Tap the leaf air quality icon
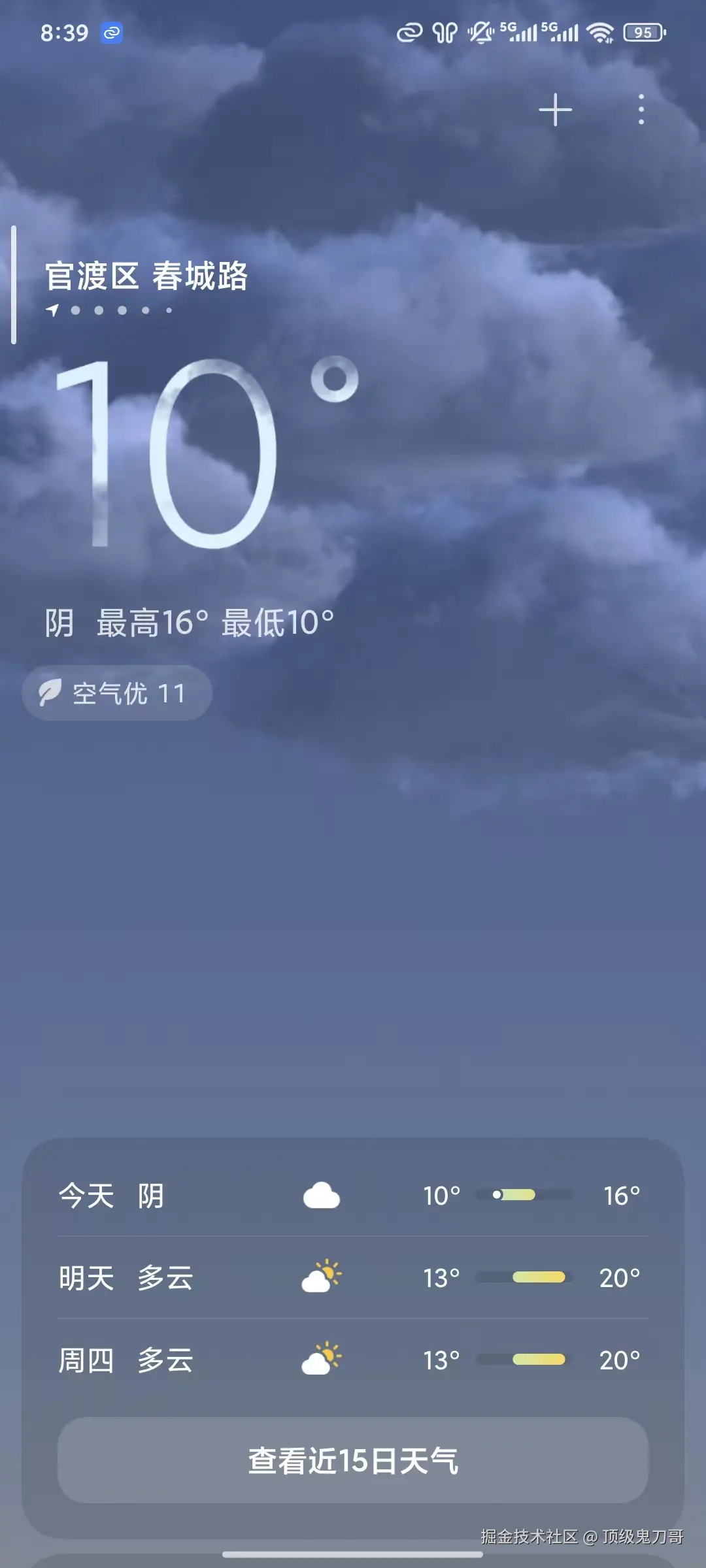 52,693
